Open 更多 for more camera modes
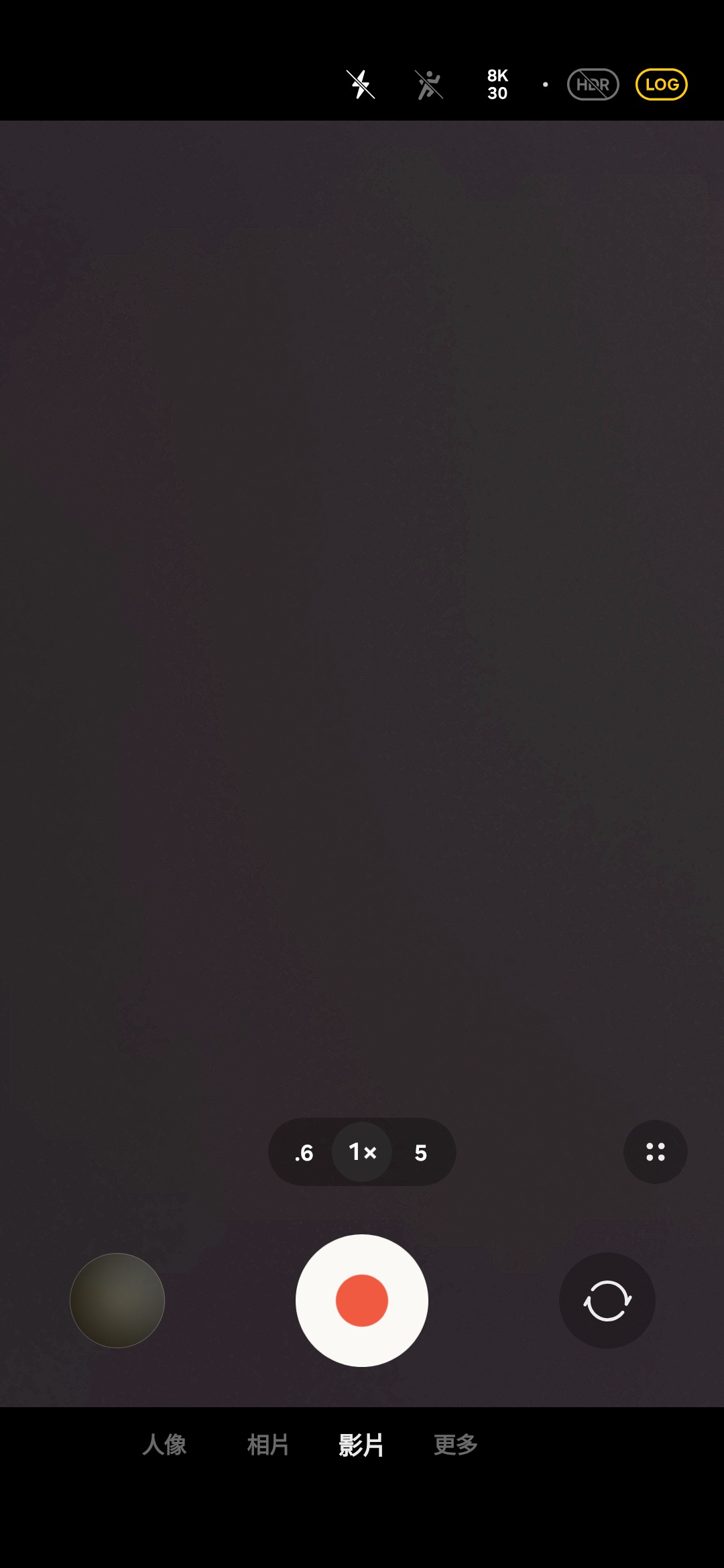724x1568 pixels. click(x=456, y=1445)
